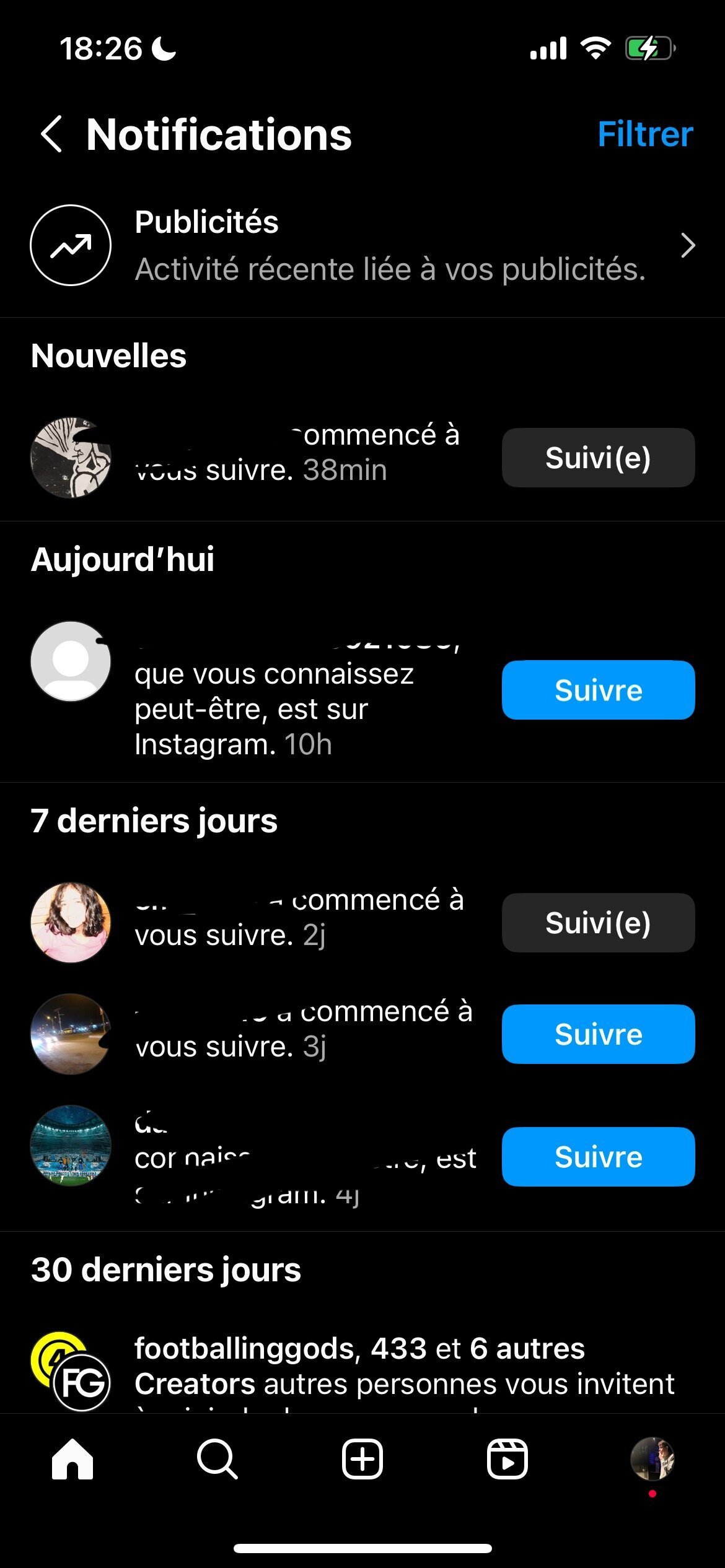This screenshot has height=1568, width=725.
Task: Follow the suggested account from 4j ago
Action: 598,1157
